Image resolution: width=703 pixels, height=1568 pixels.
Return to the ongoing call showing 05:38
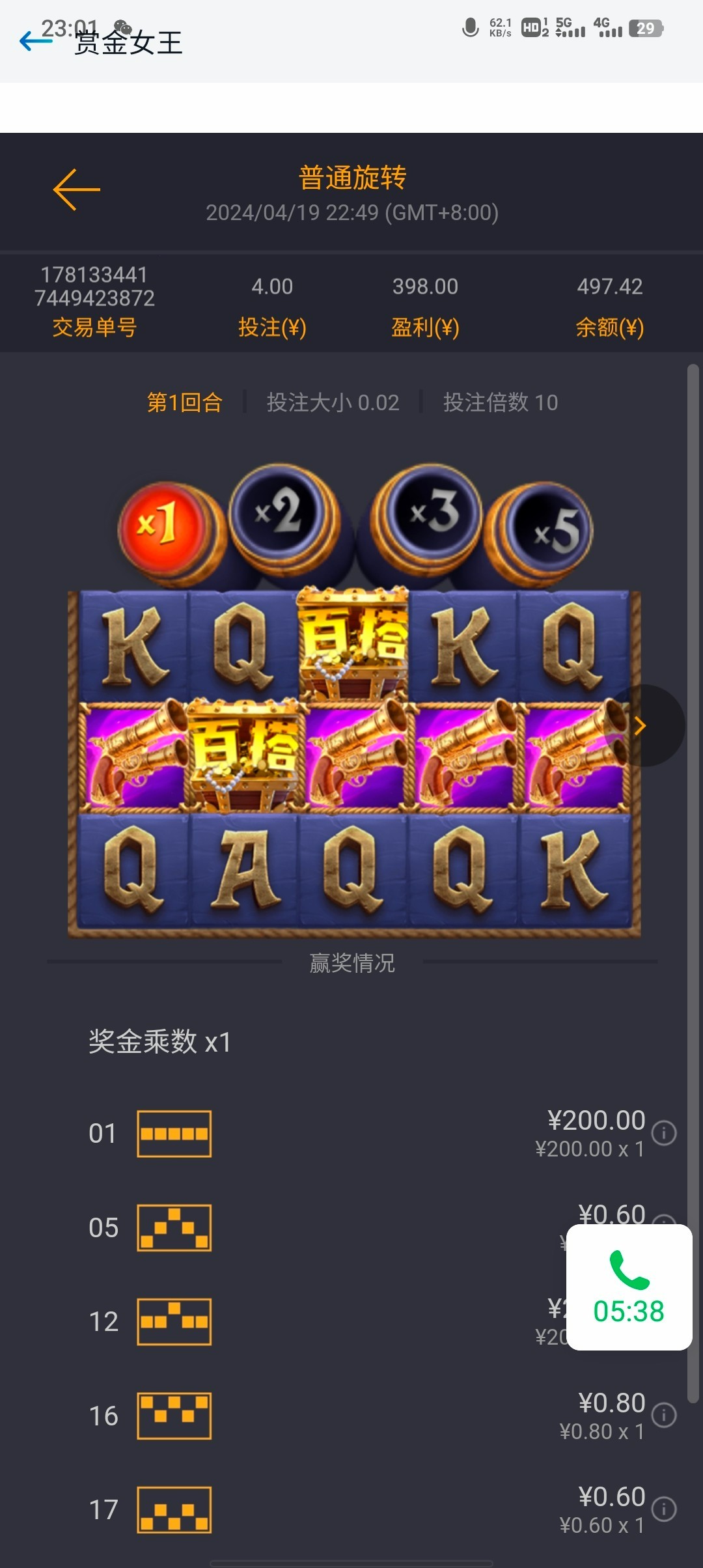629,1287
